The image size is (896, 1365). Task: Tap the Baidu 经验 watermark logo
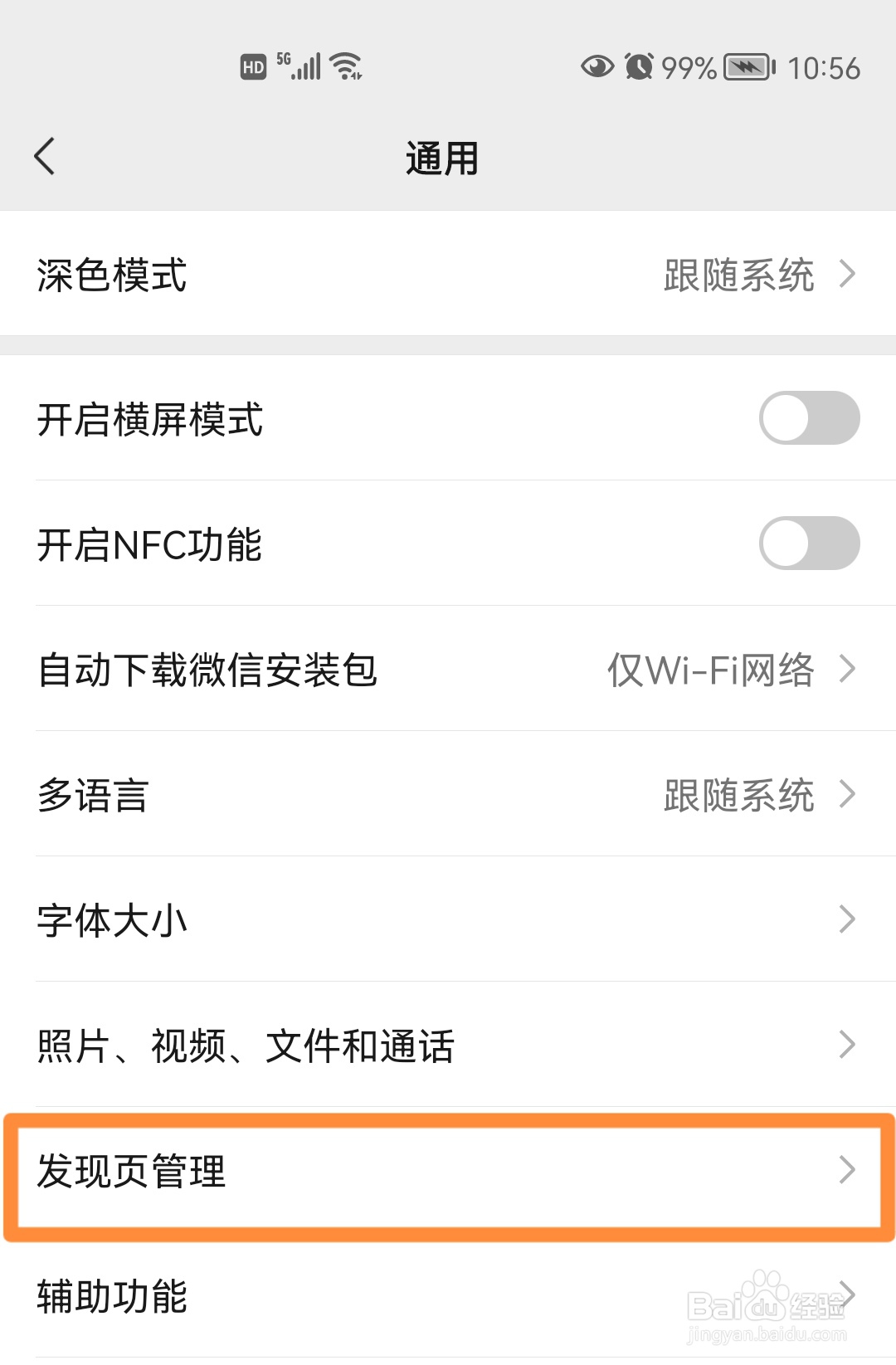coord(772,1303)
